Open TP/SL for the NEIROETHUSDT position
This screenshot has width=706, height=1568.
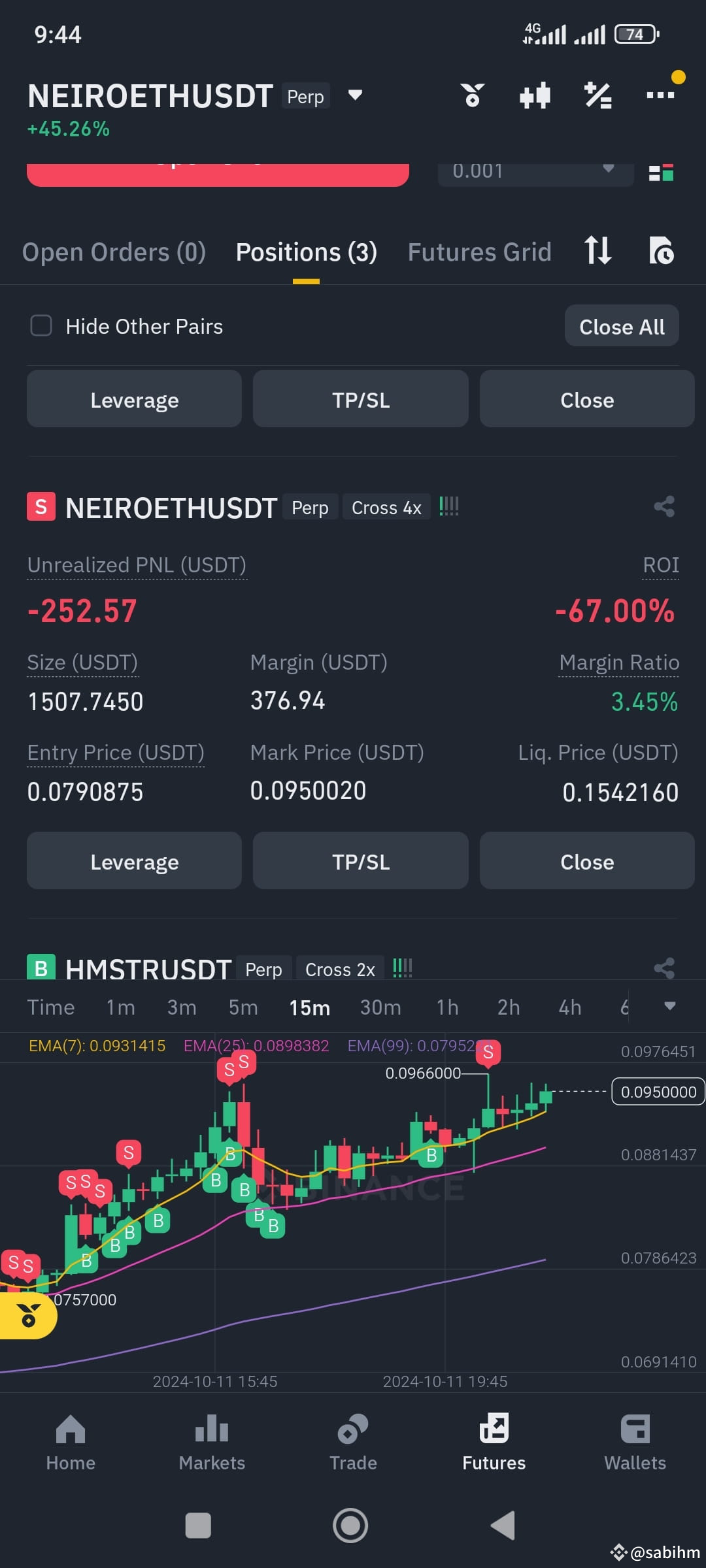pyautogui.click(x=360, y=861)
